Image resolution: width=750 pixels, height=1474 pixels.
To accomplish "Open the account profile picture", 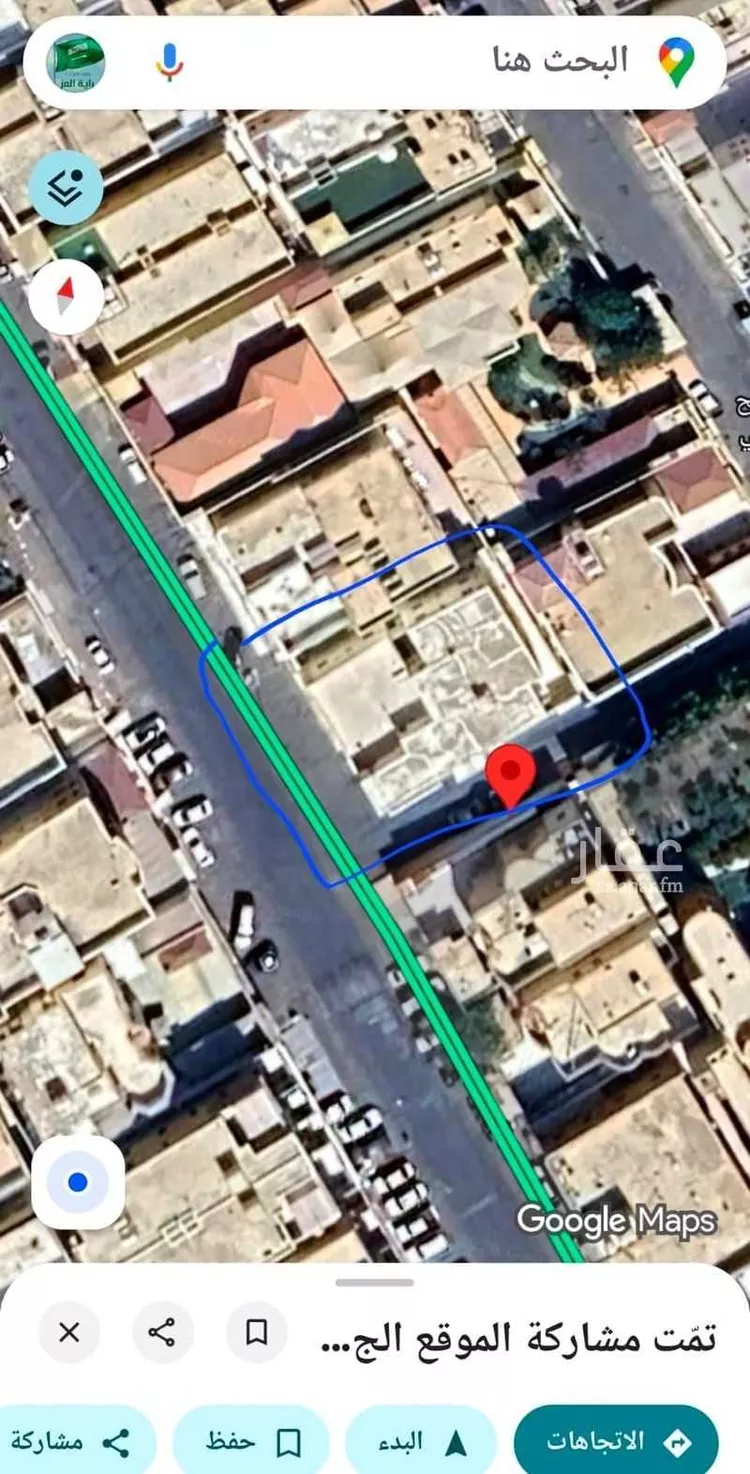I will coord(76,62).
